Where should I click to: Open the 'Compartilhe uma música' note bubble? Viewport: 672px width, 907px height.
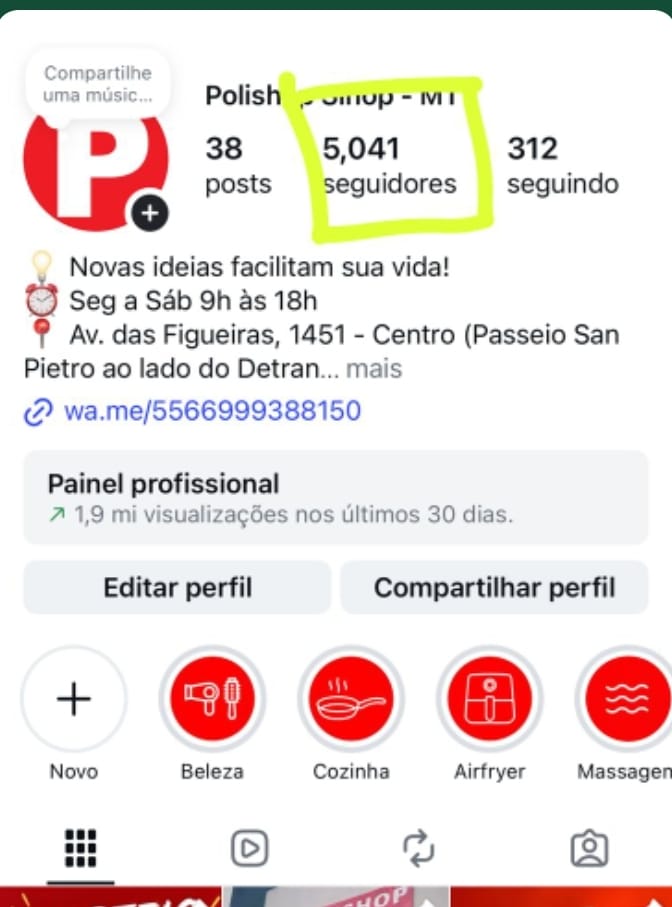coord(97,84)
